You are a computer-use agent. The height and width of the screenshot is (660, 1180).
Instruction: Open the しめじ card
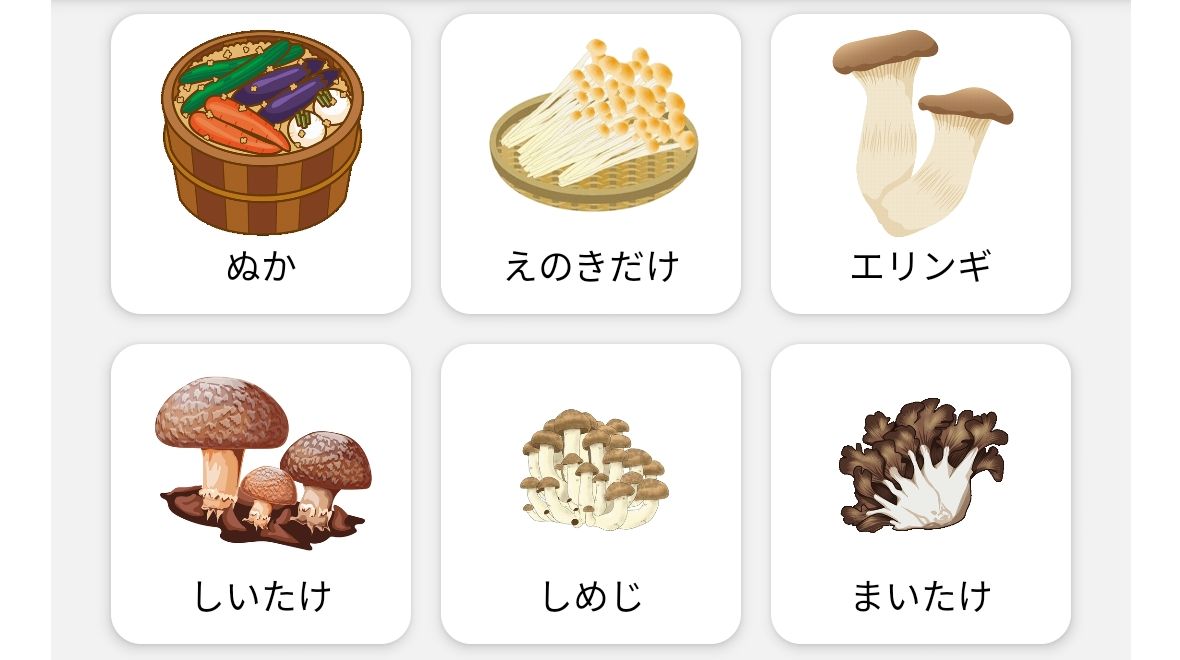(x=591, y=494)
